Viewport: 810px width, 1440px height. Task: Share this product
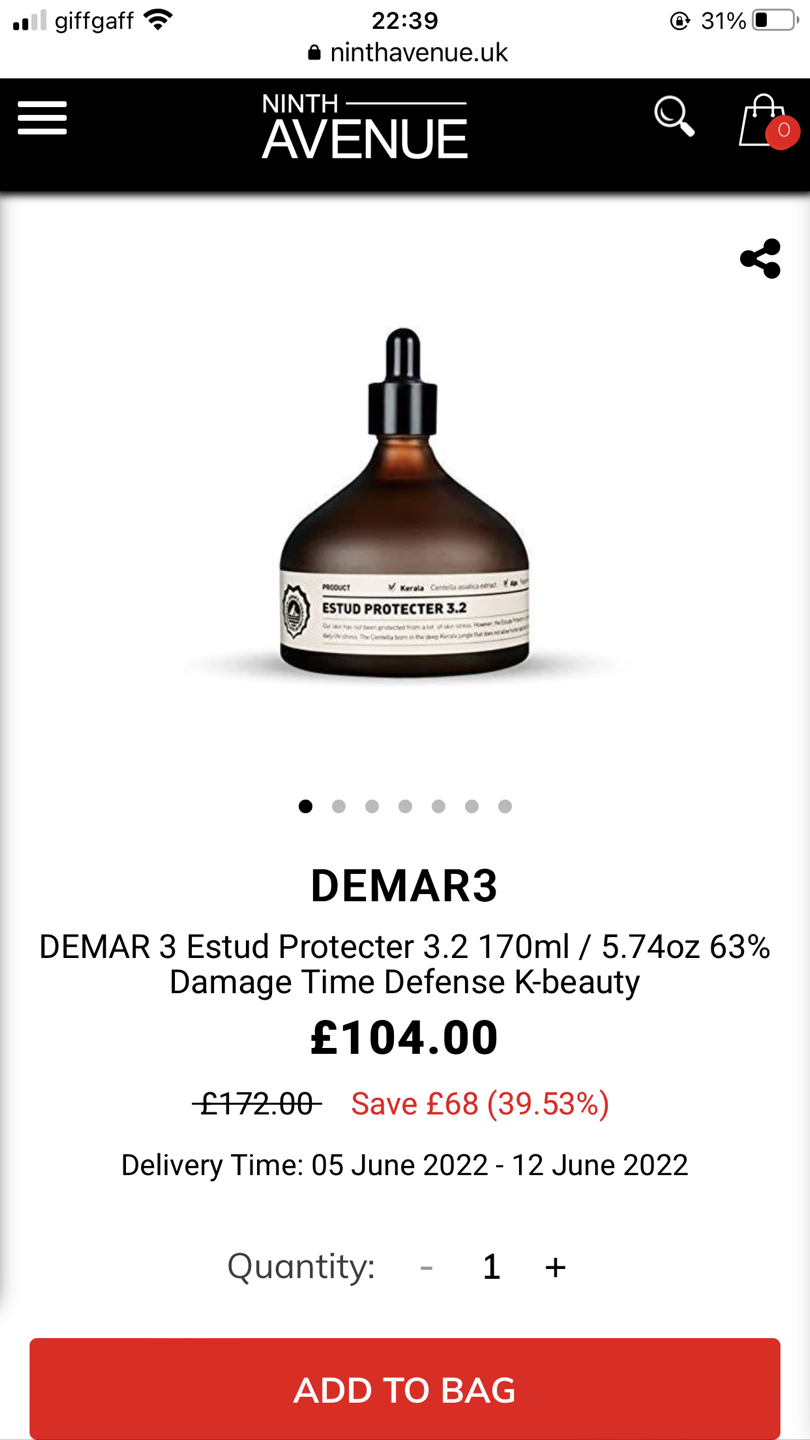tap(760, 258)
